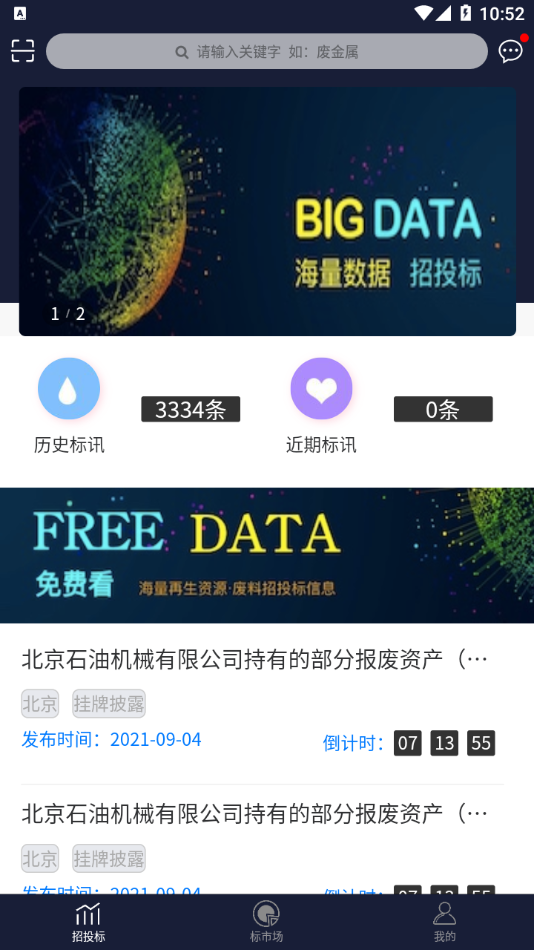The image size is (534, 950).
Task: Open the scan icon in the top bar
Action: tap(23, 51)
